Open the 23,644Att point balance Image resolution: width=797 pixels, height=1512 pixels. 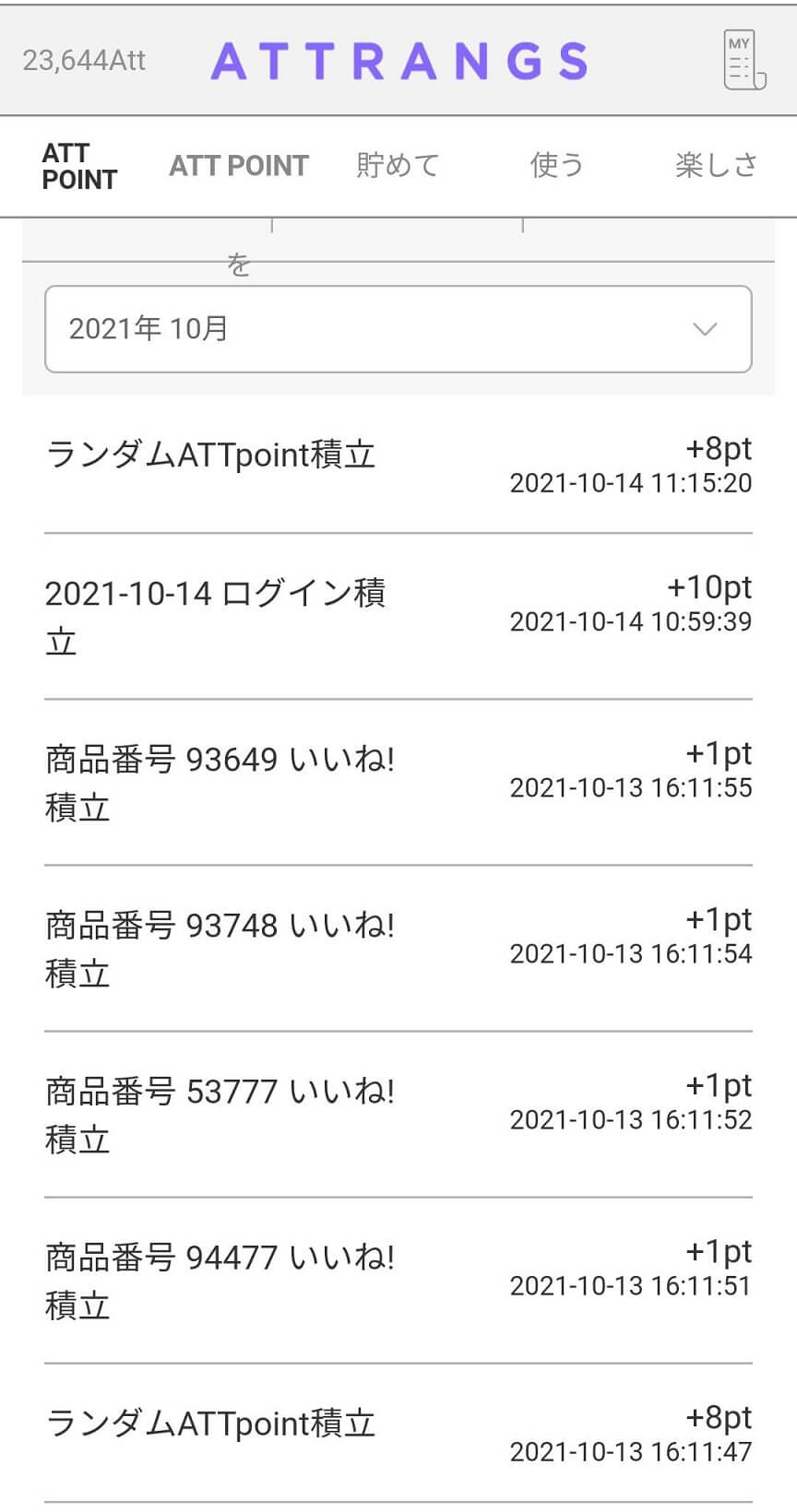tap(84, 61)
